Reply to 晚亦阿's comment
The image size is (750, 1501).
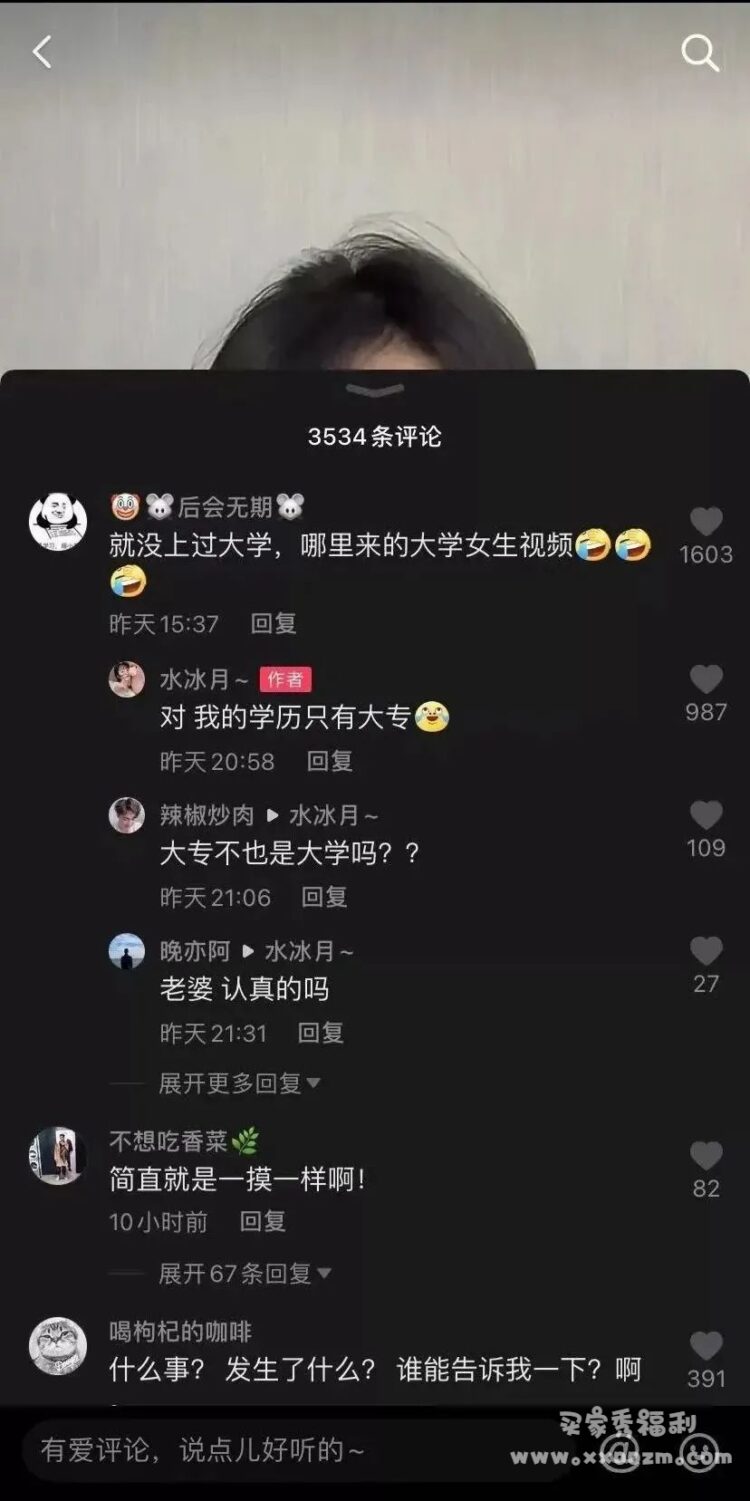[x=320, y=1033]
